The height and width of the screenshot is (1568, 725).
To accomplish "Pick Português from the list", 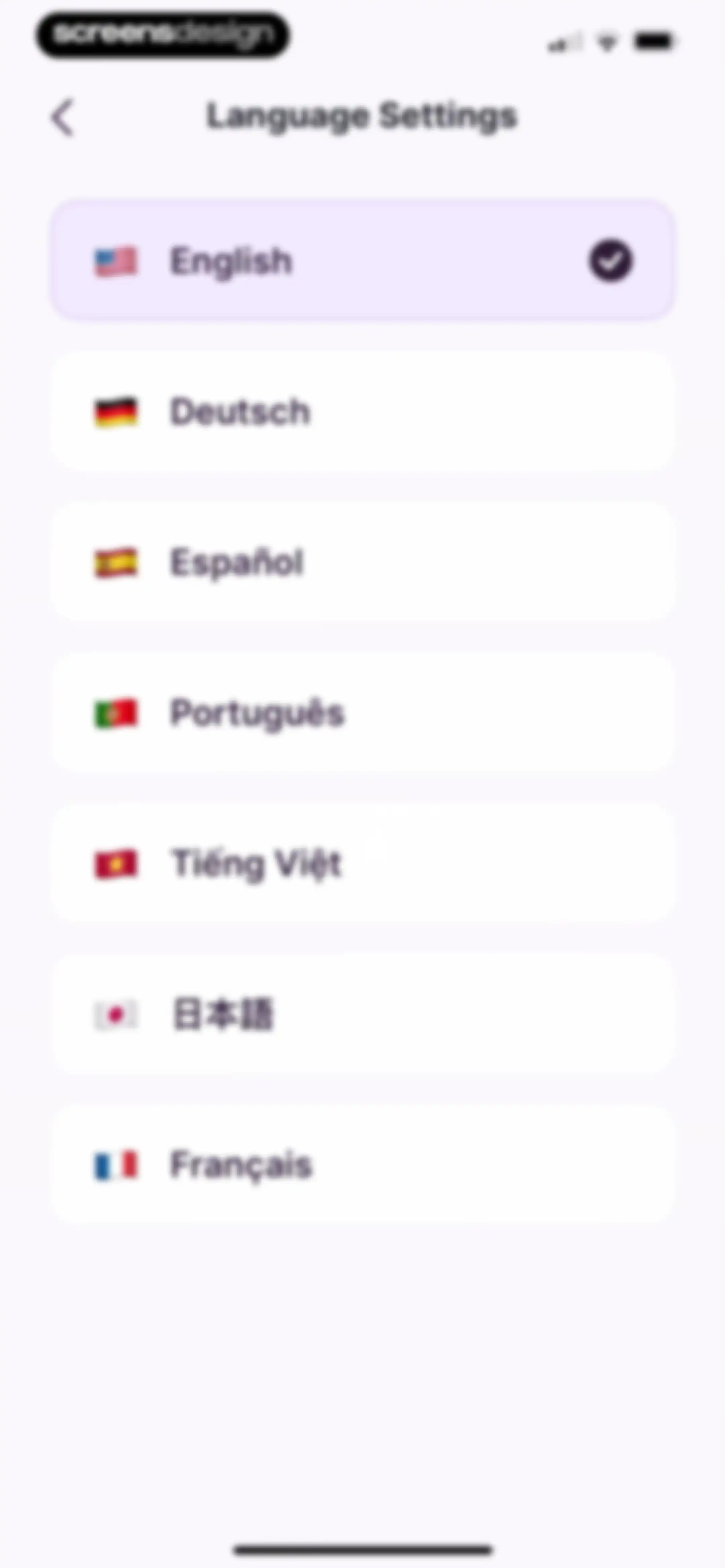I will click(x=362, y=712).
